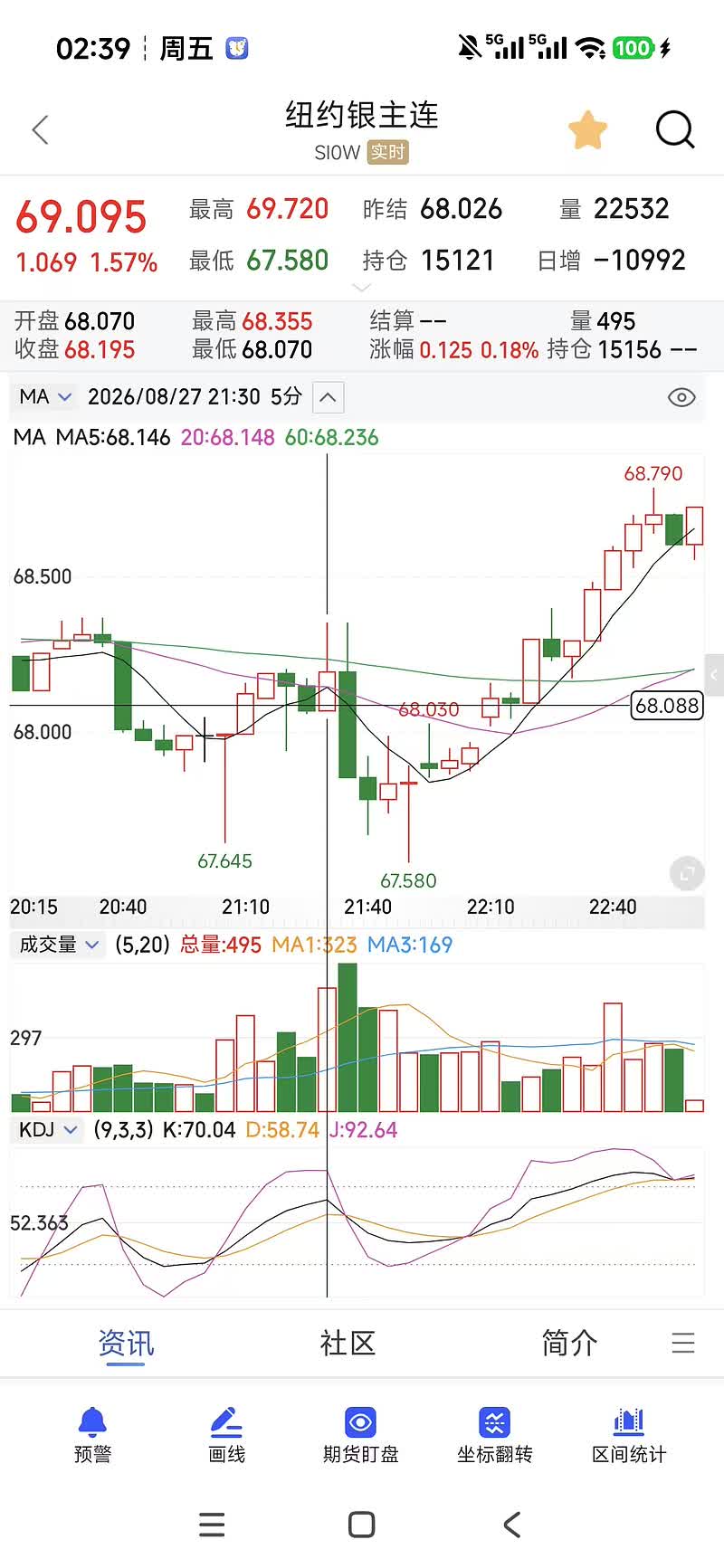Switch to the 简介 tab

coord(569,1344)
